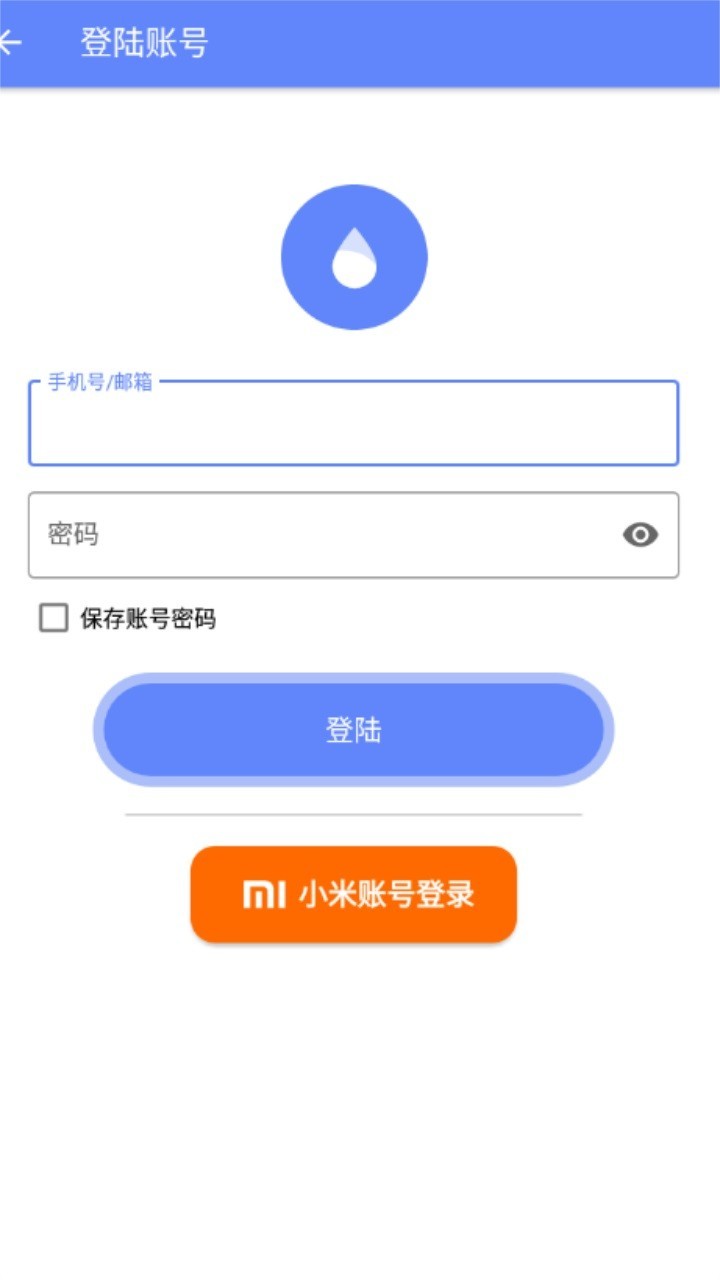720x1280 pixels.
Task: Tap the blue header bar label
Action: pos(143,41)
